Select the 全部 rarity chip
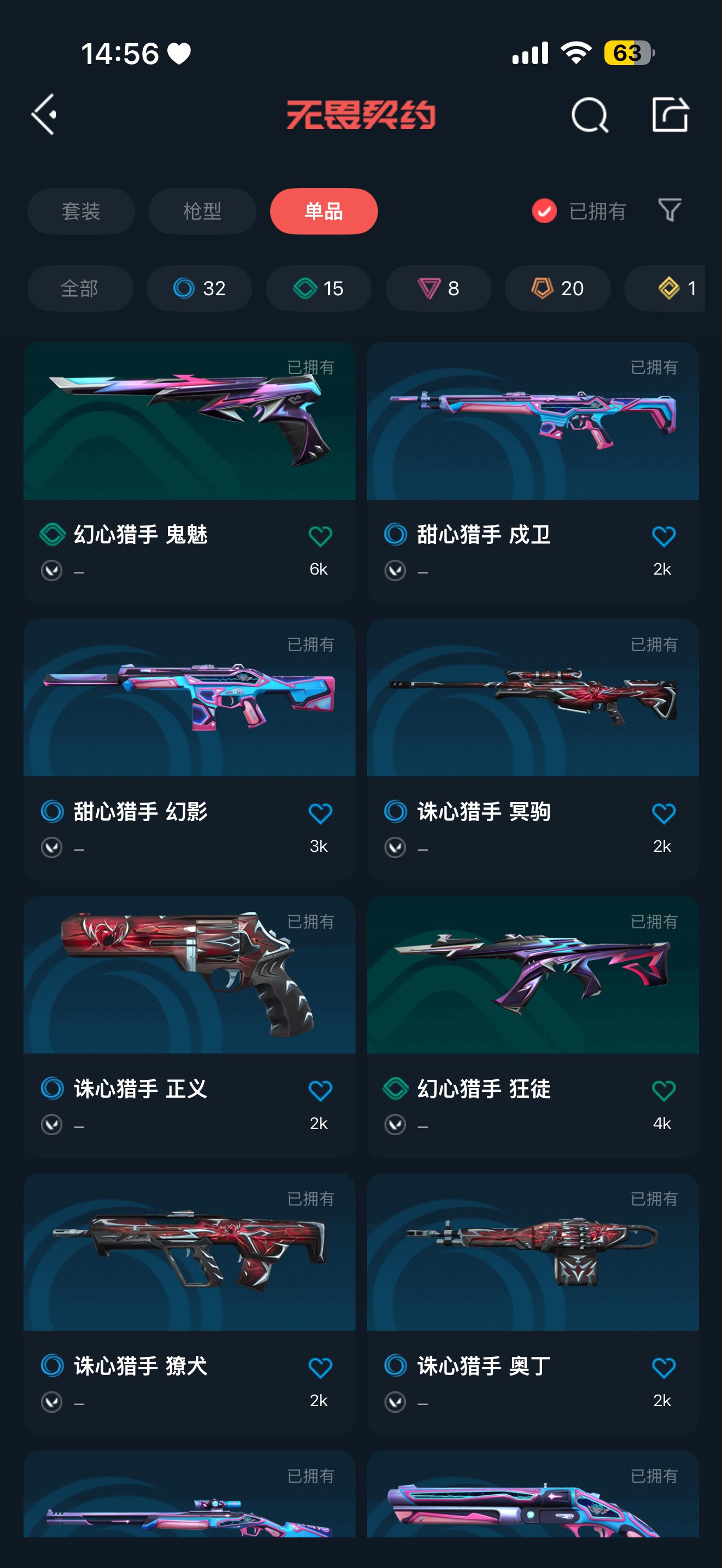This screenshot has height=1568, width=722. (x=80, y=288)
